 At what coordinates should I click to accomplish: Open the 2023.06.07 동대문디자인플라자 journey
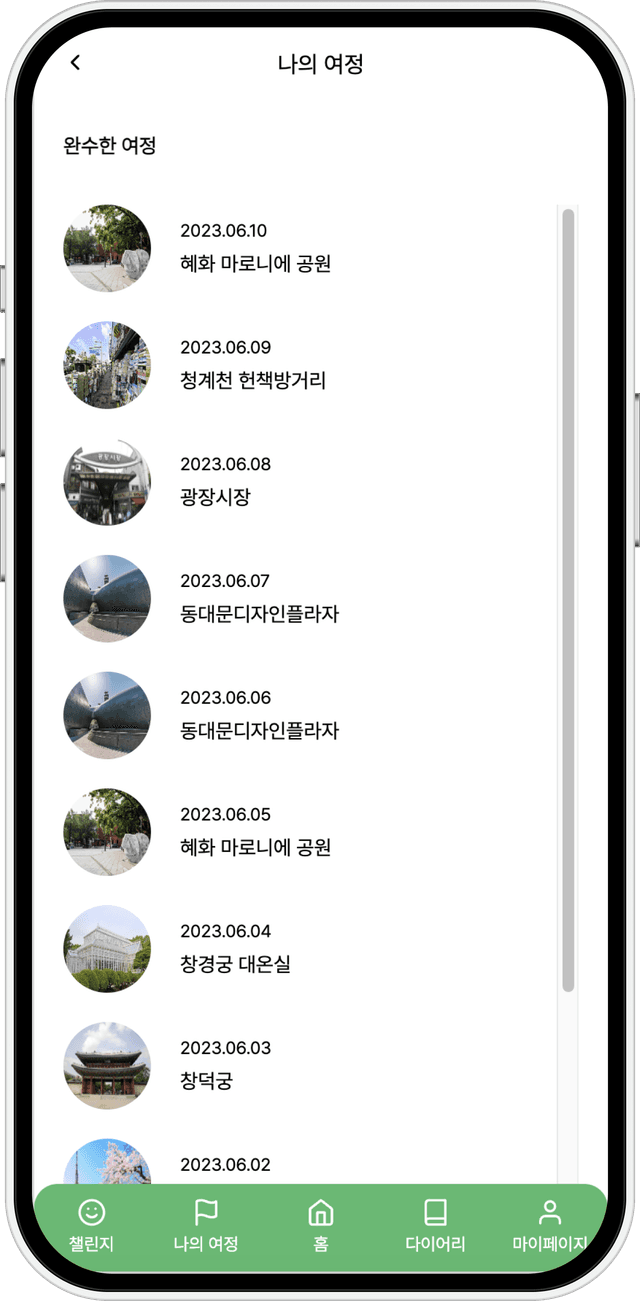259,599
